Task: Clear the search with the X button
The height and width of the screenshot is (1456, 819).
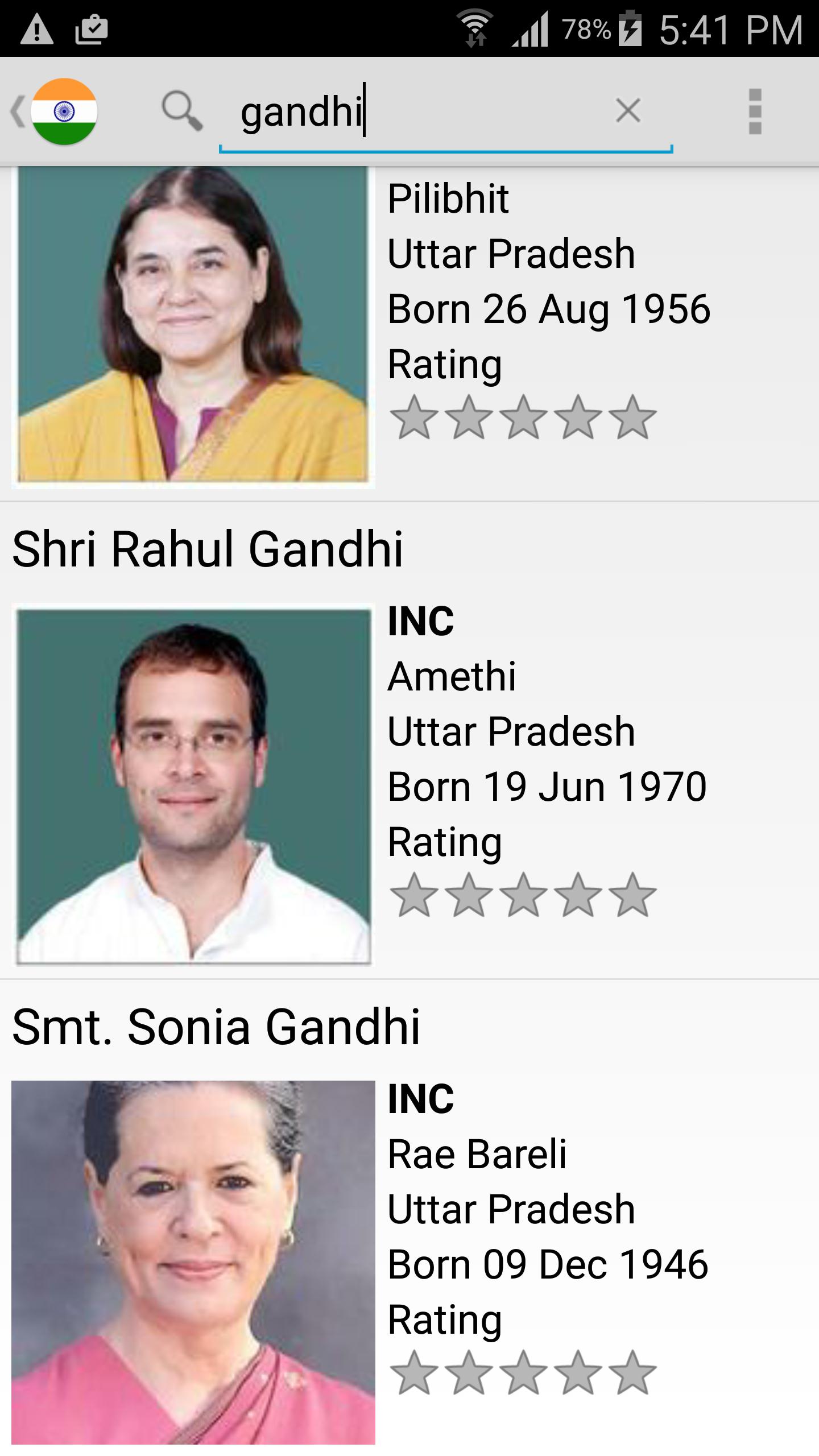Action: click(x=628, y=109)
